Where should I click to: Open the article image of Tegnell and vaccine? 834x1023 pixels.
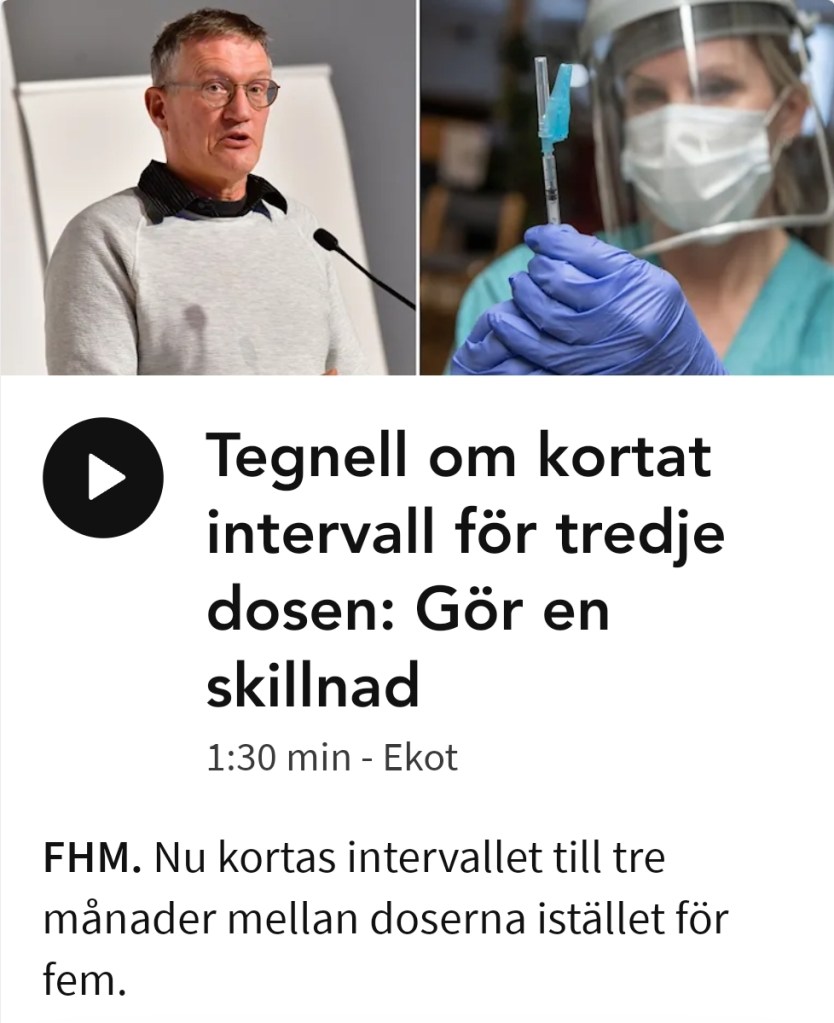pos(416,187)
